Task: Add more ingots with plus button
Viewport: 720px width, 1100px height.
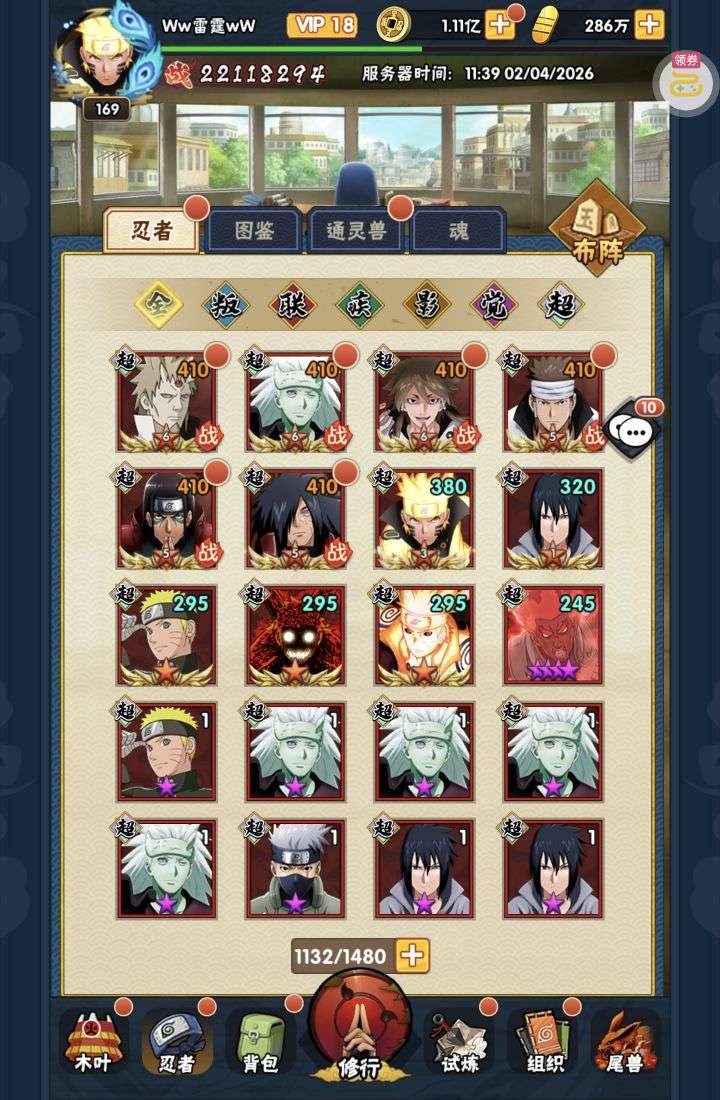Action: point(649,25)
